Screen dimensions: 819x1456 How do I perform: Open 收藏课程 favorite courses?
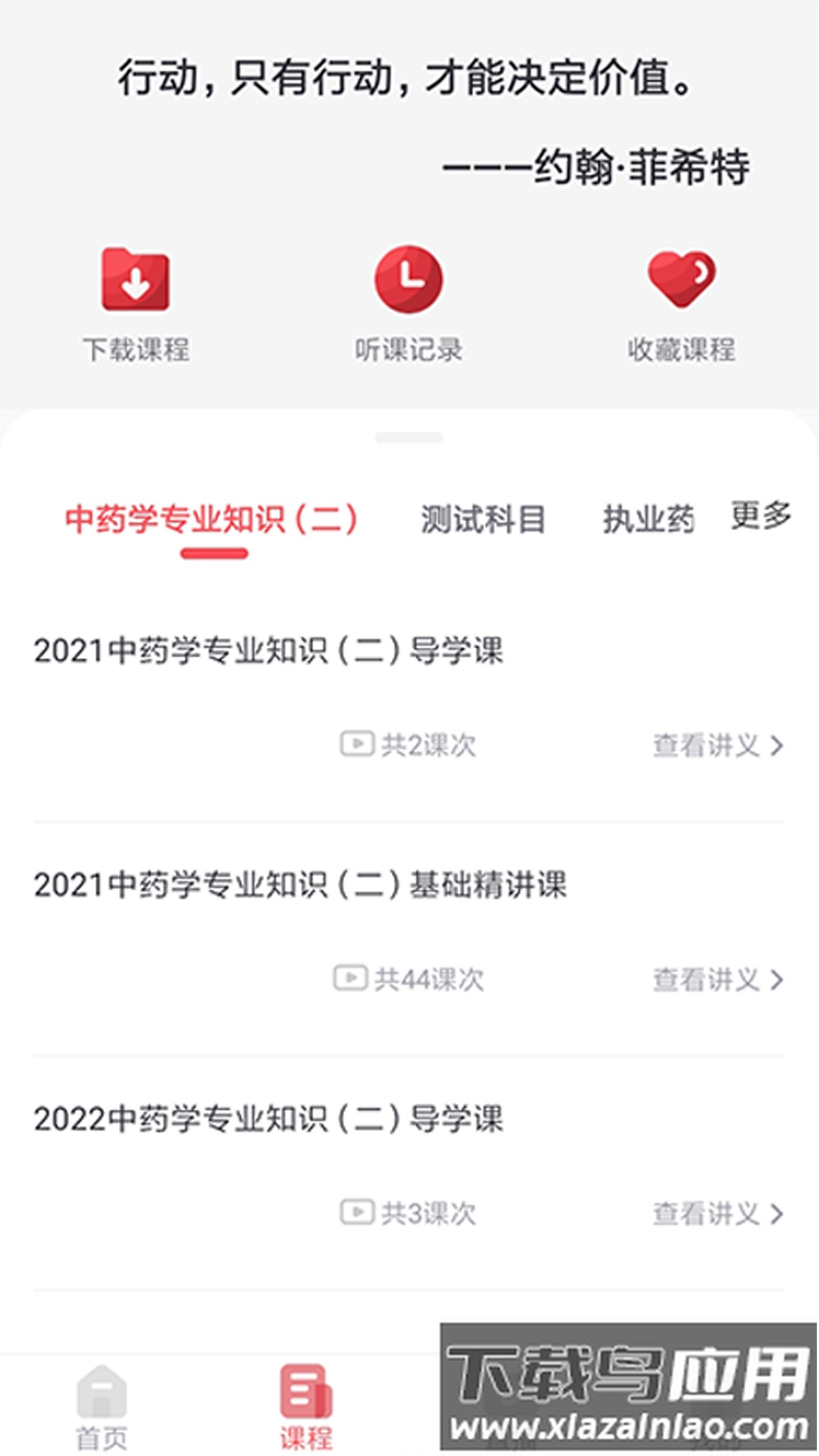click(681, 303)
